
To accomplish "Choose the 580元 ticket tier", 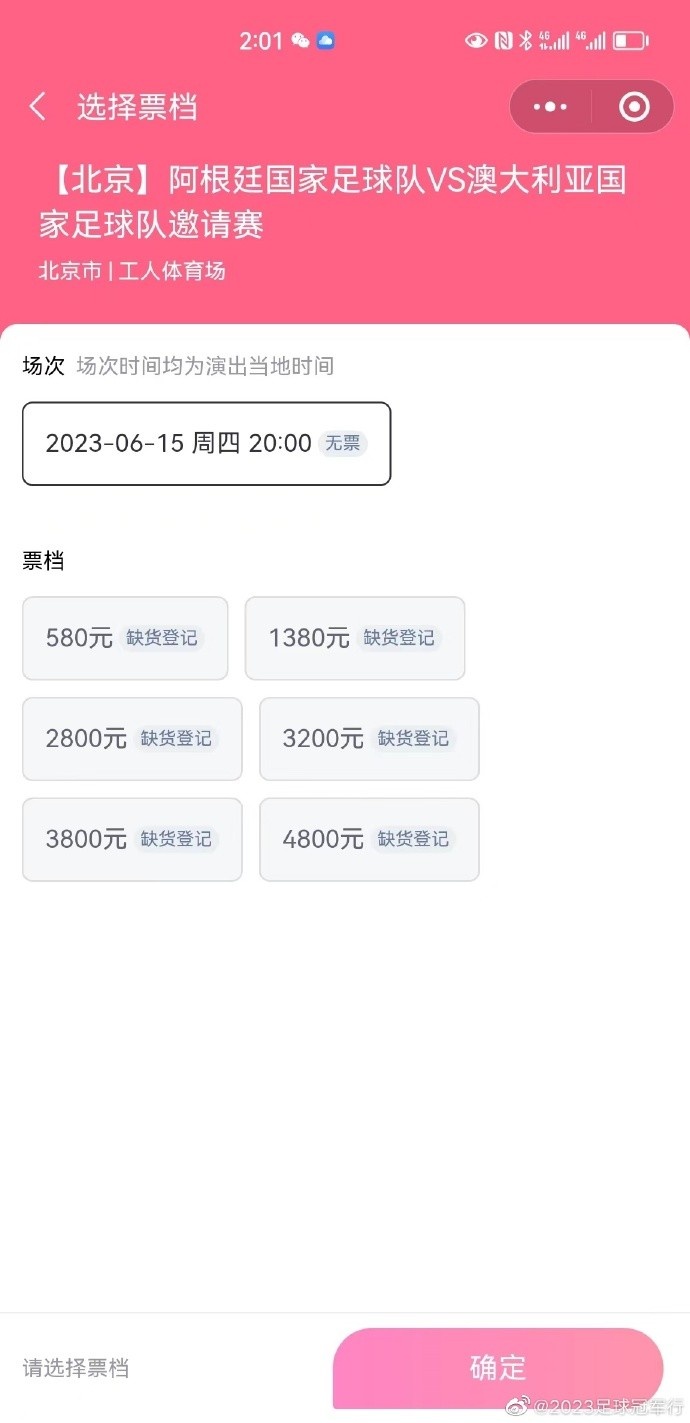I will (125, 638).
